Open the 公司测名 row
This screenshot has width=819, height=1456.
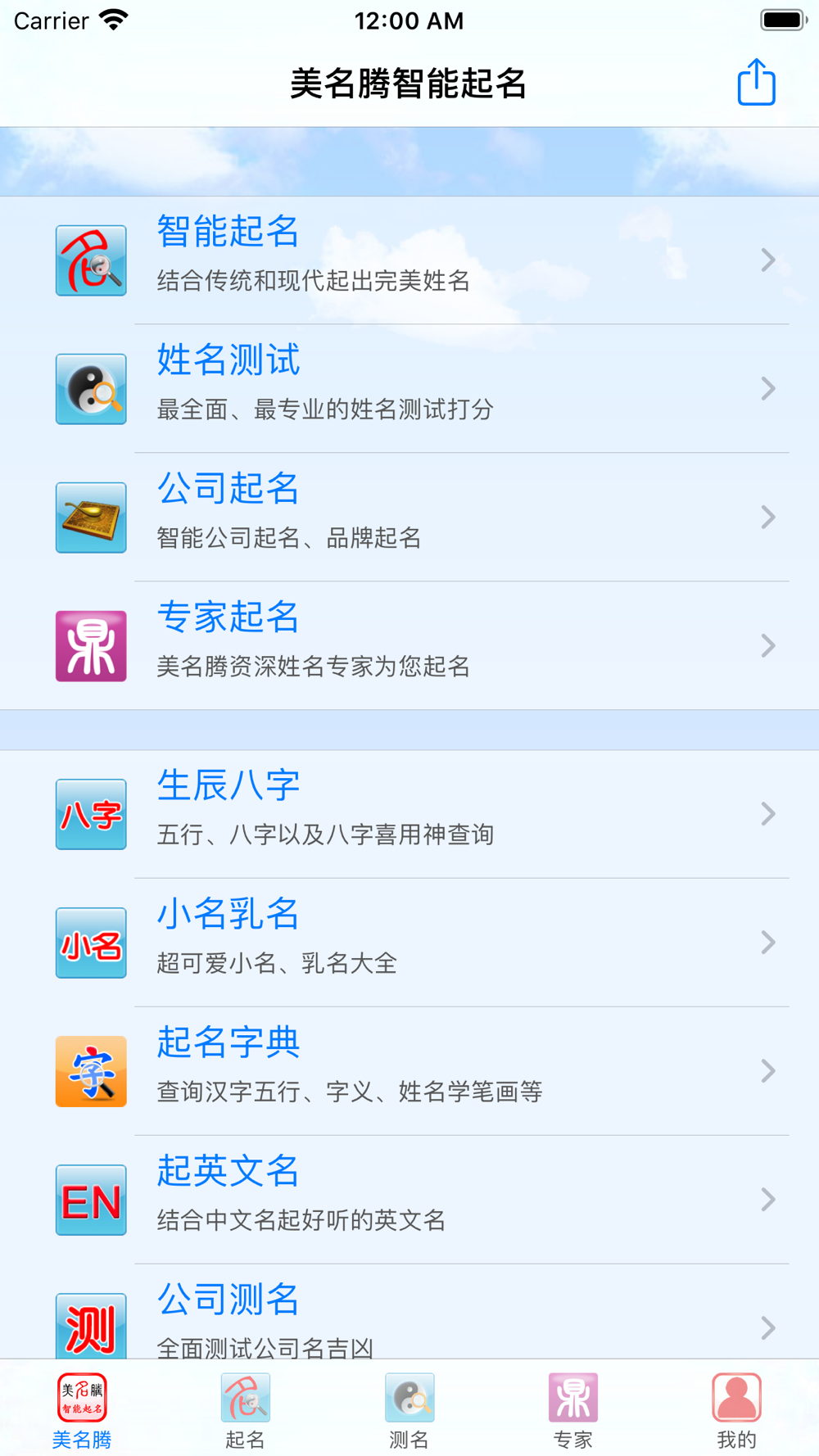coord(409,1318)
